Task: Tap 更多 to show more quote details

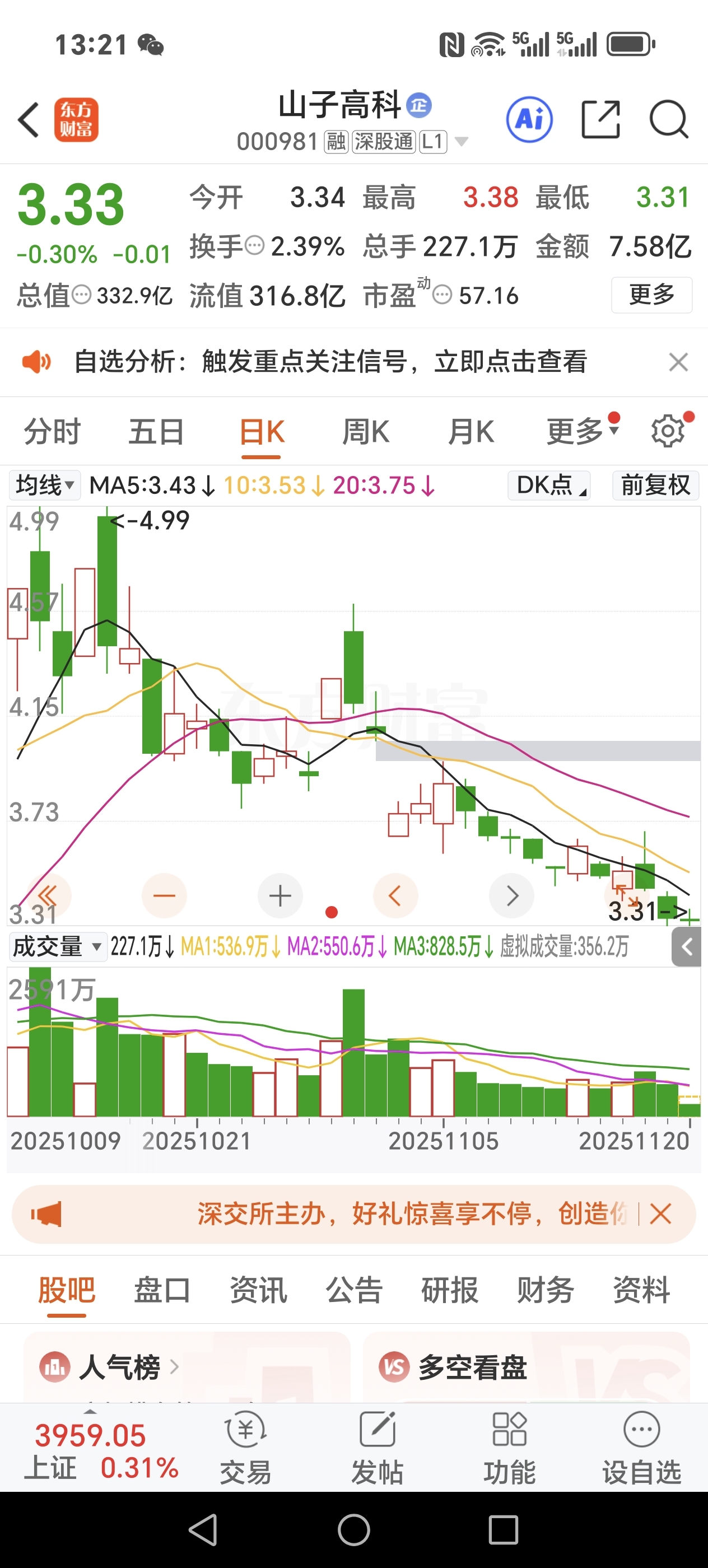Action: (x=651, y=295)
